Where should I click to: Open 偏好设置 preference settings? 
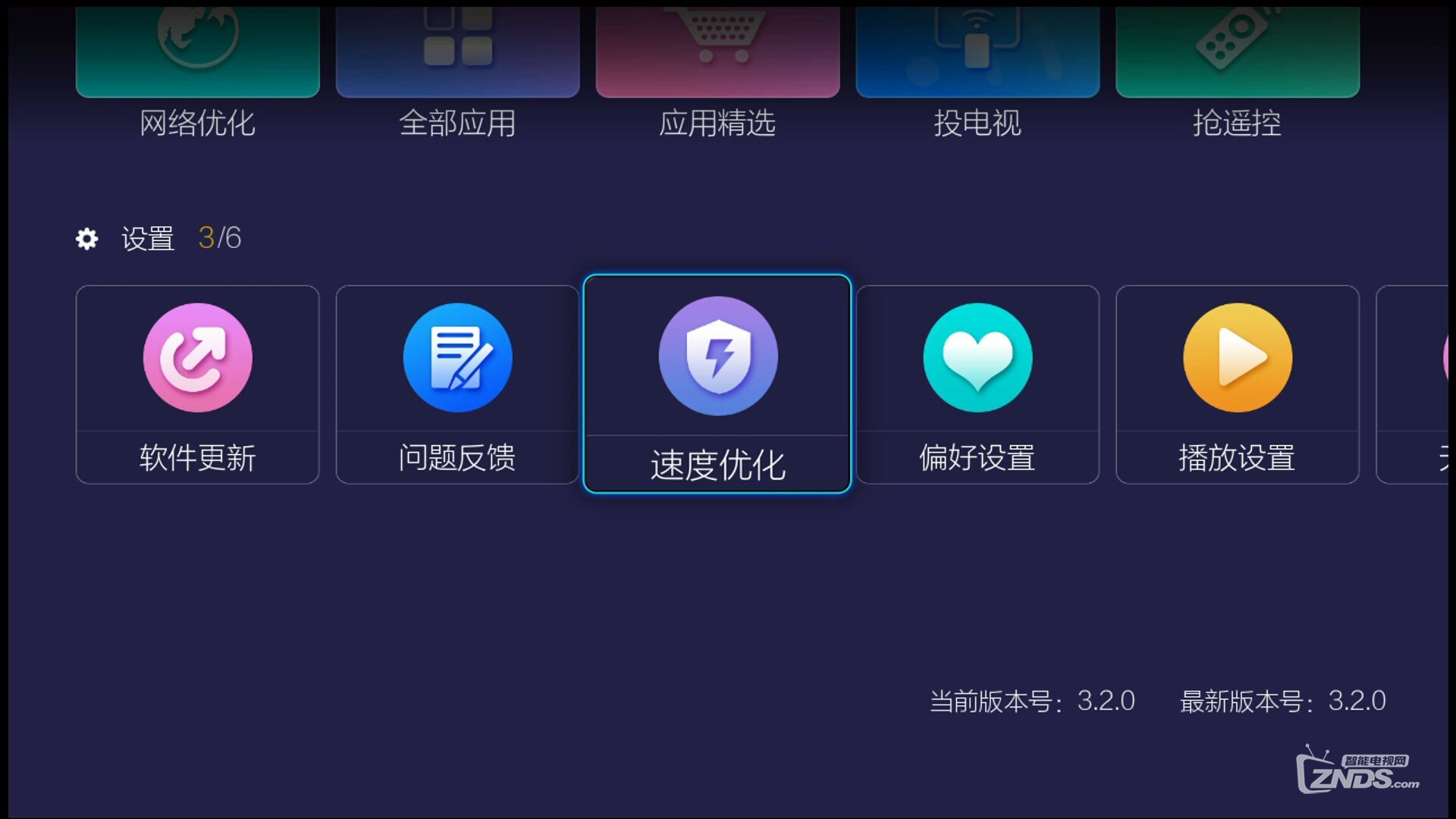977,384
